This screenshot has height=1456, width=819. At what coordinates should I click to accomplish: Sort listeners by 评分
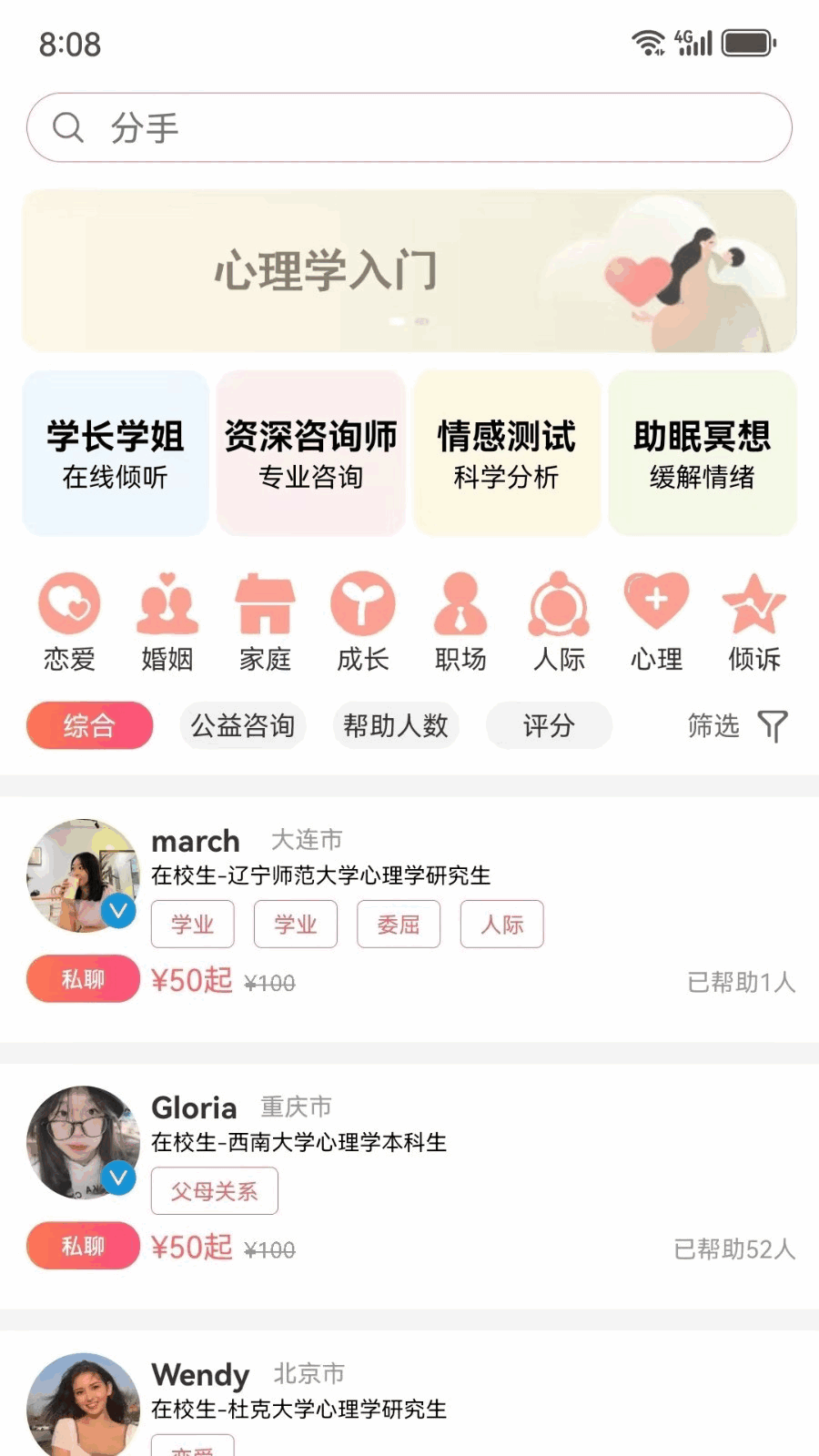[549, 725]
